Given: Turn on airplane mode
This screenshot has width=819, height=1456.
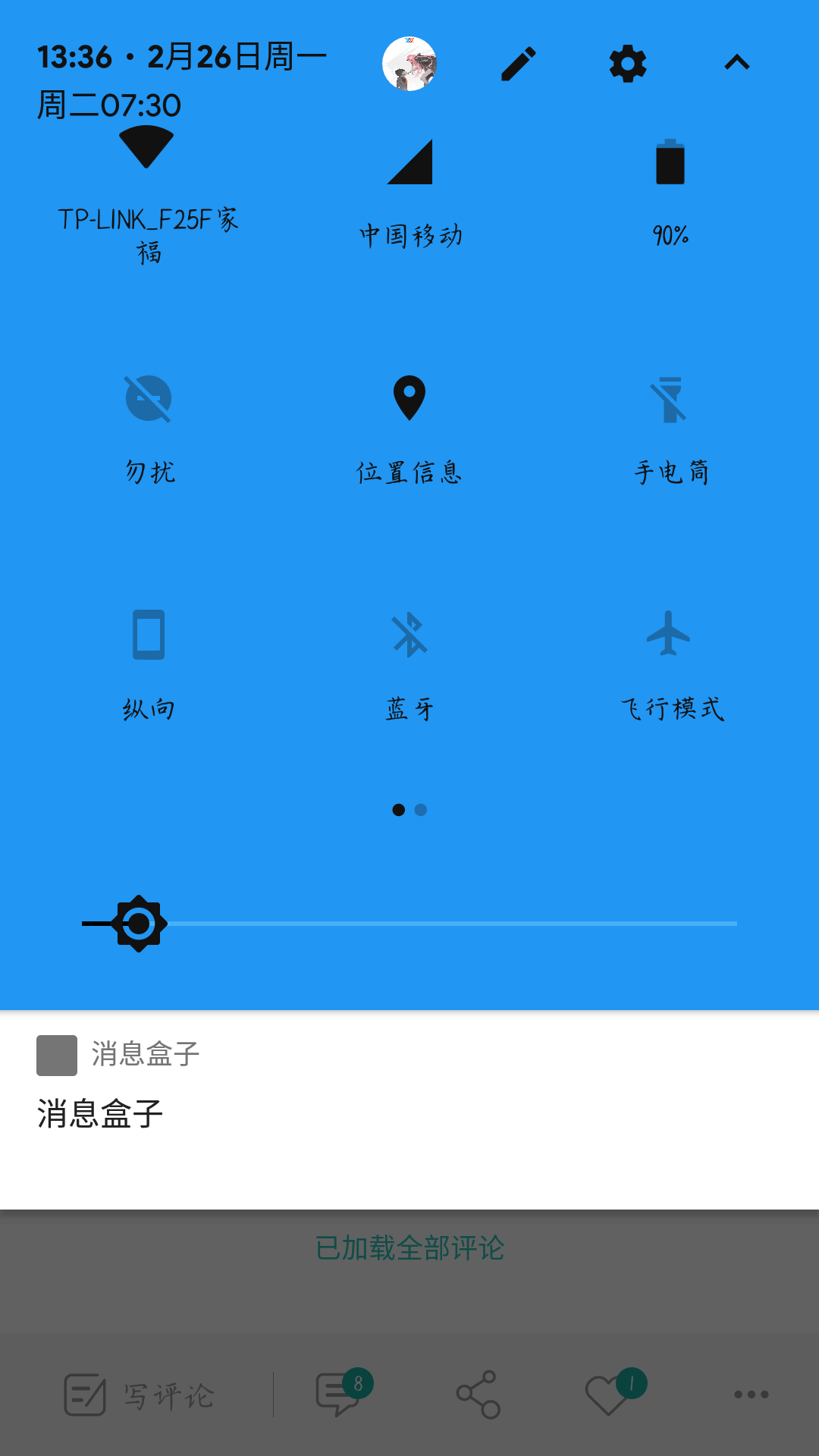Looking at the screenshot, I should [671, 662].
